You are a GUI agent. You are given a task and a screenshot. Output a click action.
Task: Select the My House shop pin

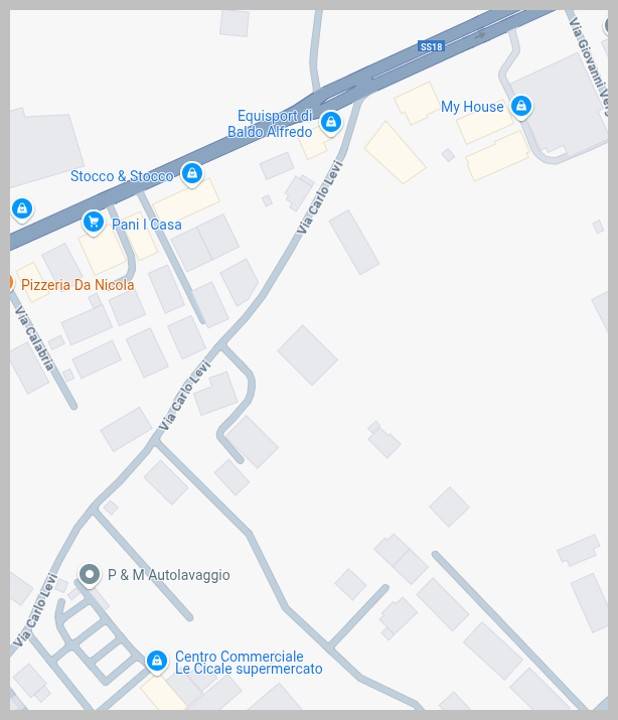pos(520,105)
